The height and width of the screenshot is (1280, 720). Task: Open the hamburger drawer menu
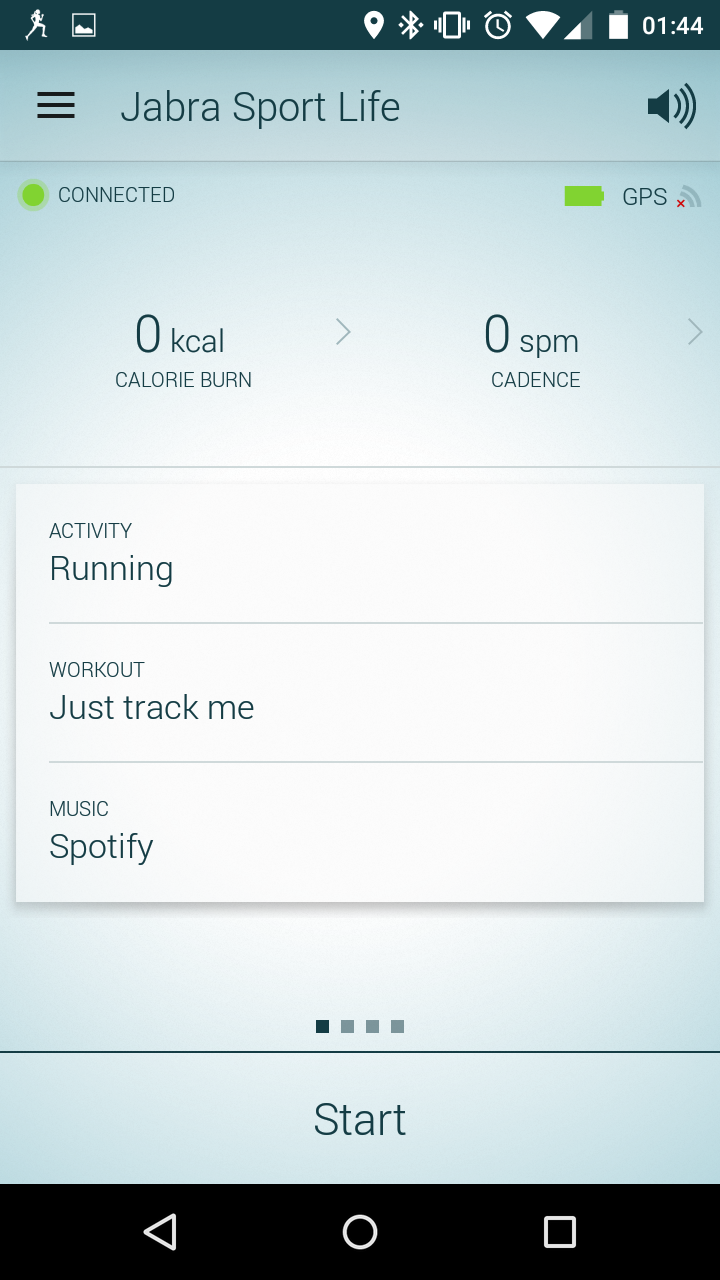click(x=56, y=106)
